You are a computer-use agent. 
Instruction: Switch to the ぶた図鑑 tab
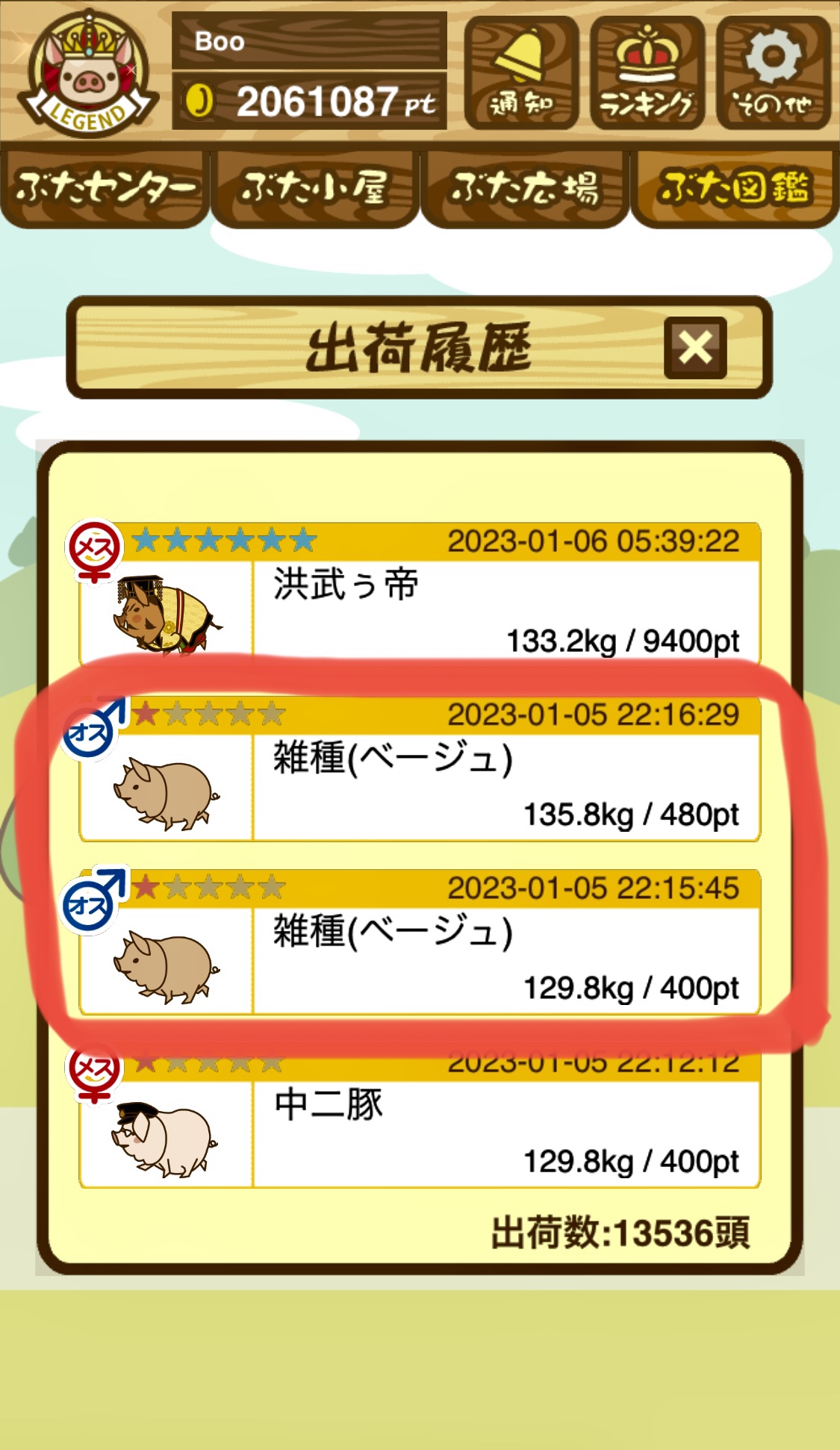(x=735, y=187)
